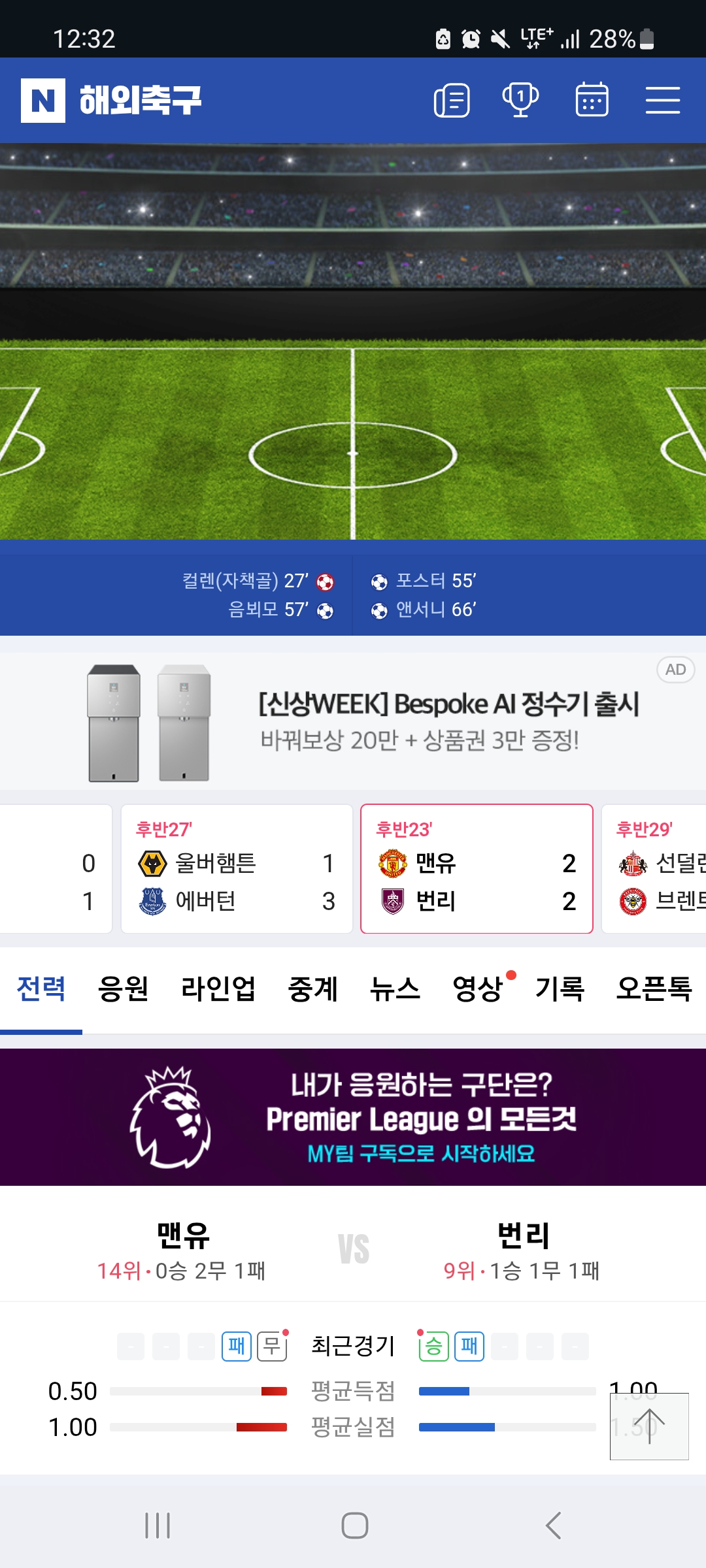Switch to the 뉴스 tab
The image size is (706, 1568).
pos(395,988)
